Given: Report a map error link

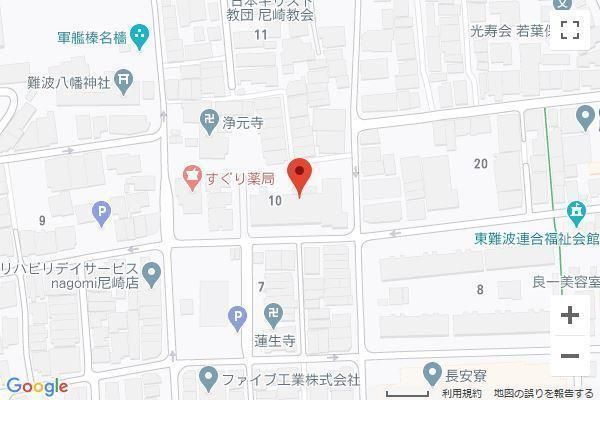Looking at the screenshot, I should pos(543,394).
